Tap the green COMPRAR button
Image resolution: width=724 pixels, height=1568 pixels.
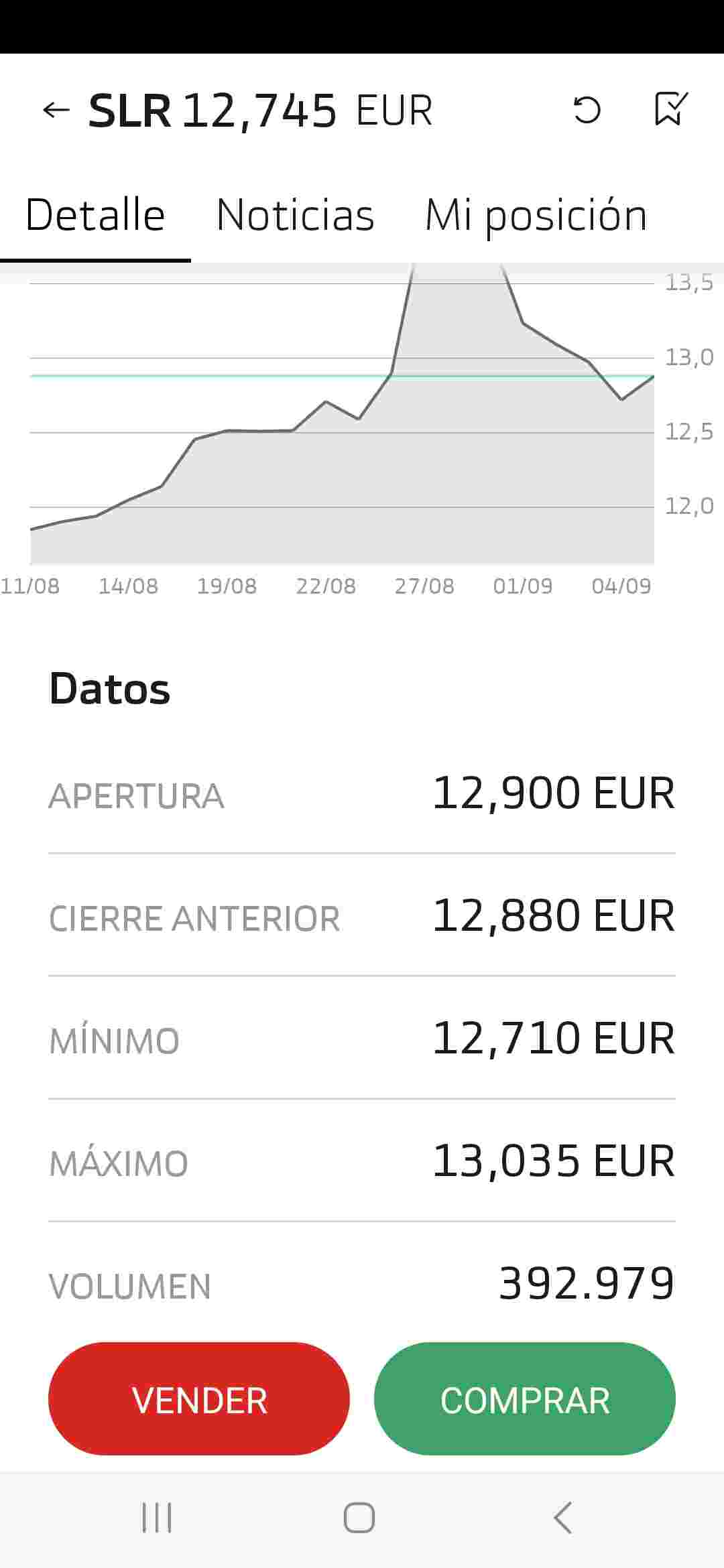(525, 1400)
